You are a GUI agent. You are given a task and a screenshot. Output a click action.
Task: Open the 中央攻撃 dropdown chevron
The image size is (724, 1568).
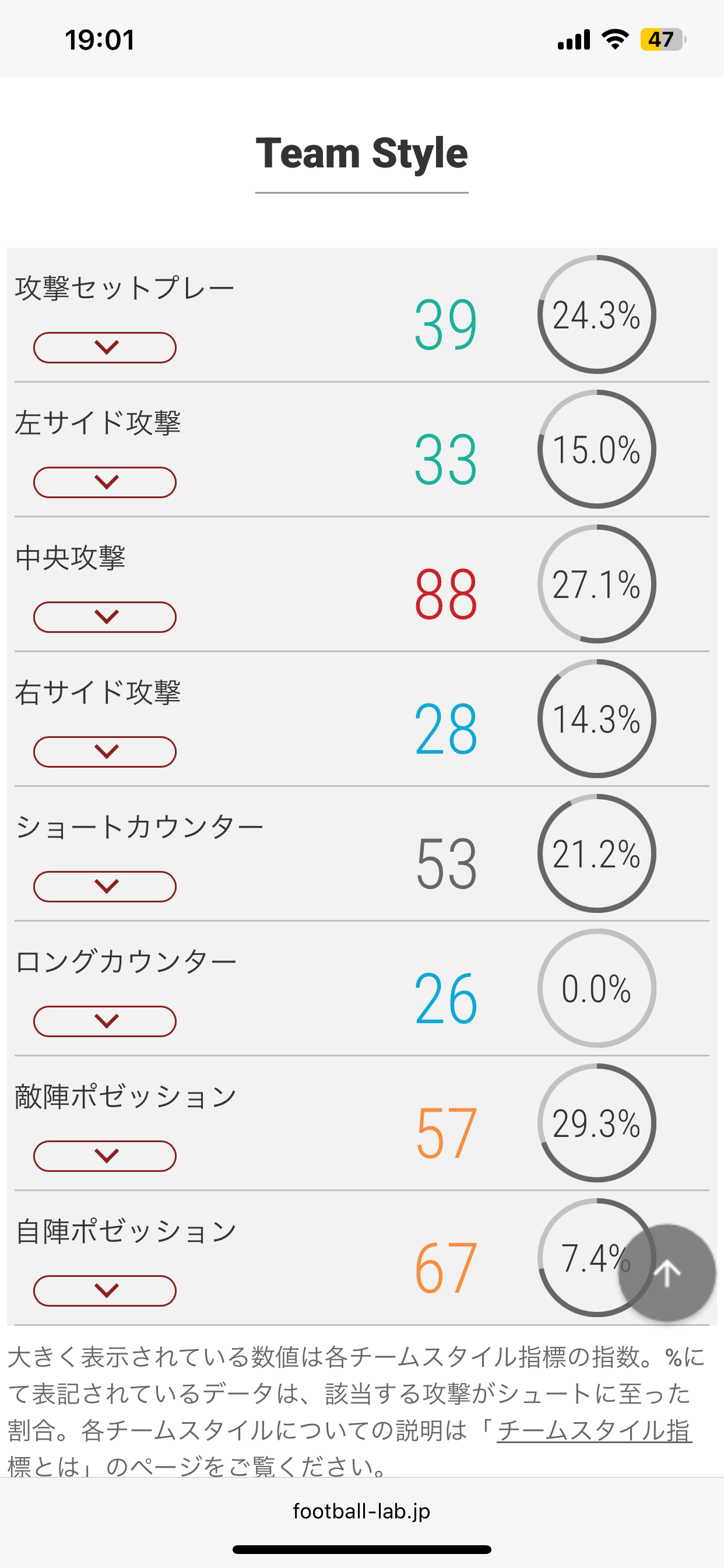pyautogui.click(x=105, y=617)
